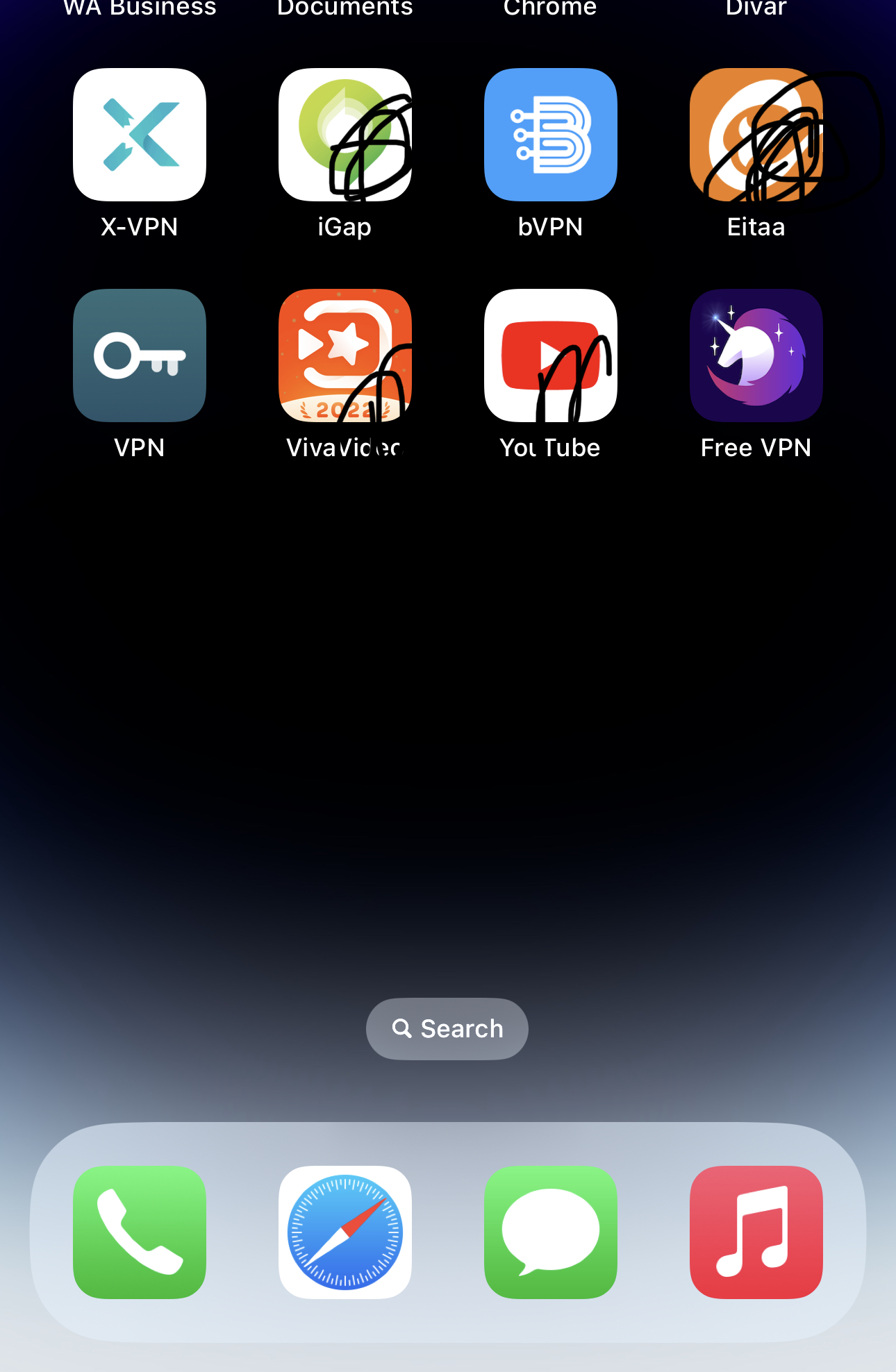This screenshot has width=896, height=1372.
Task: Tap the Search pill
Action: pyautogui.click(x=447, y=1028)
